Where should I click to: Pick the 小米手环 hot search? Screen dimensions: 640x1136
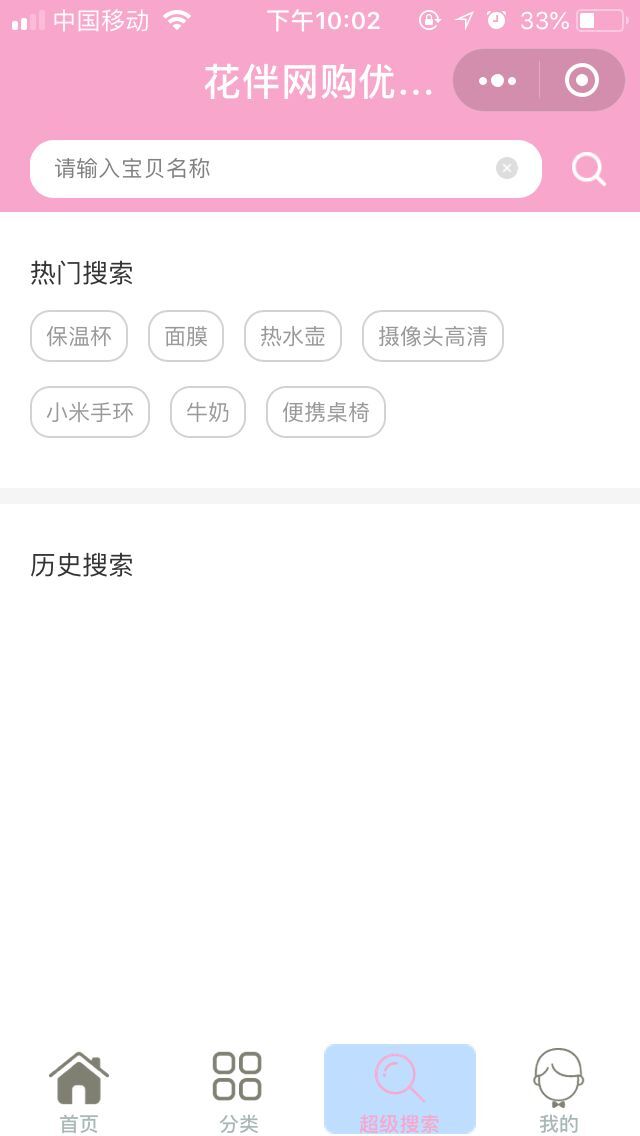90,412
